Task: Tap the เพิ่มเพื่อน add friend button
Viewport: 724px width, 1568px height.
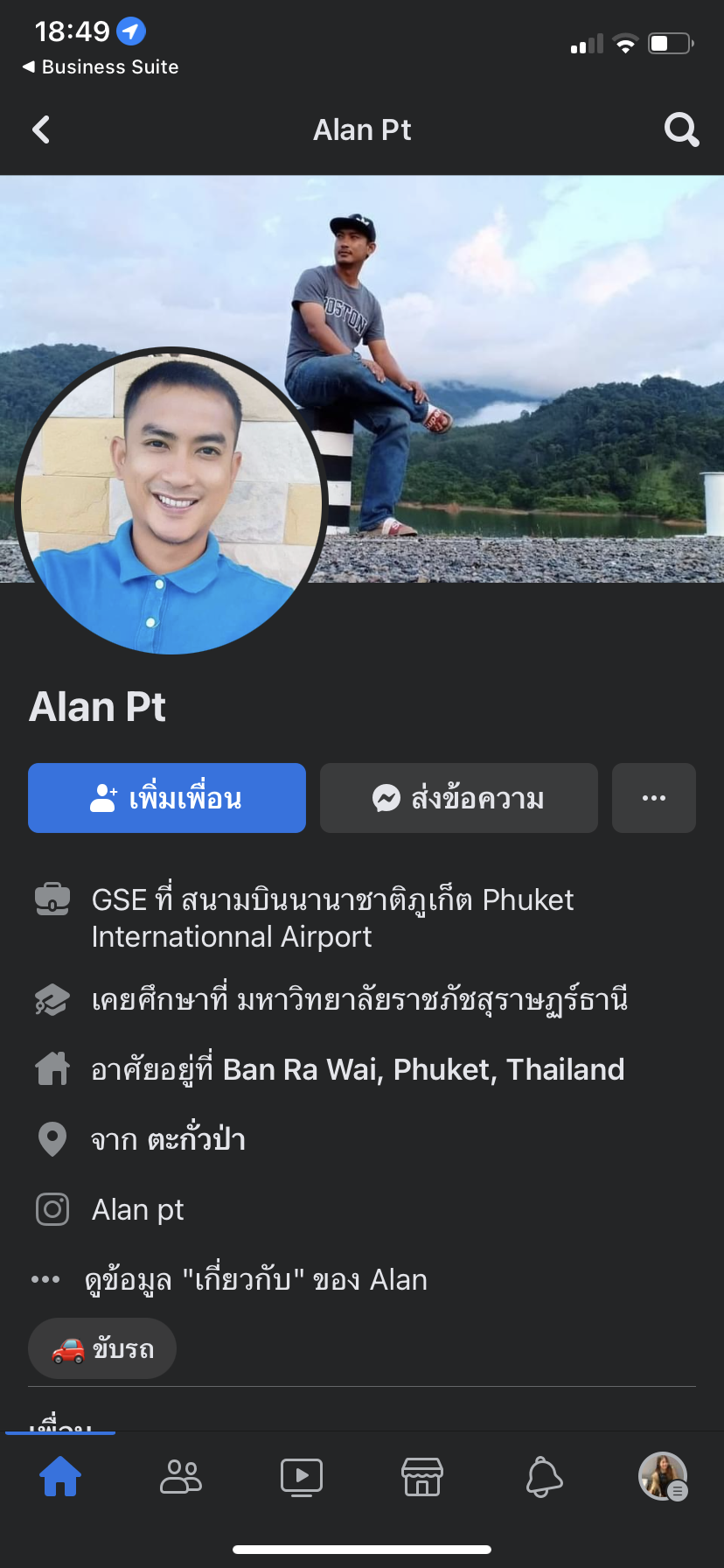Action: tap(167, 798)
